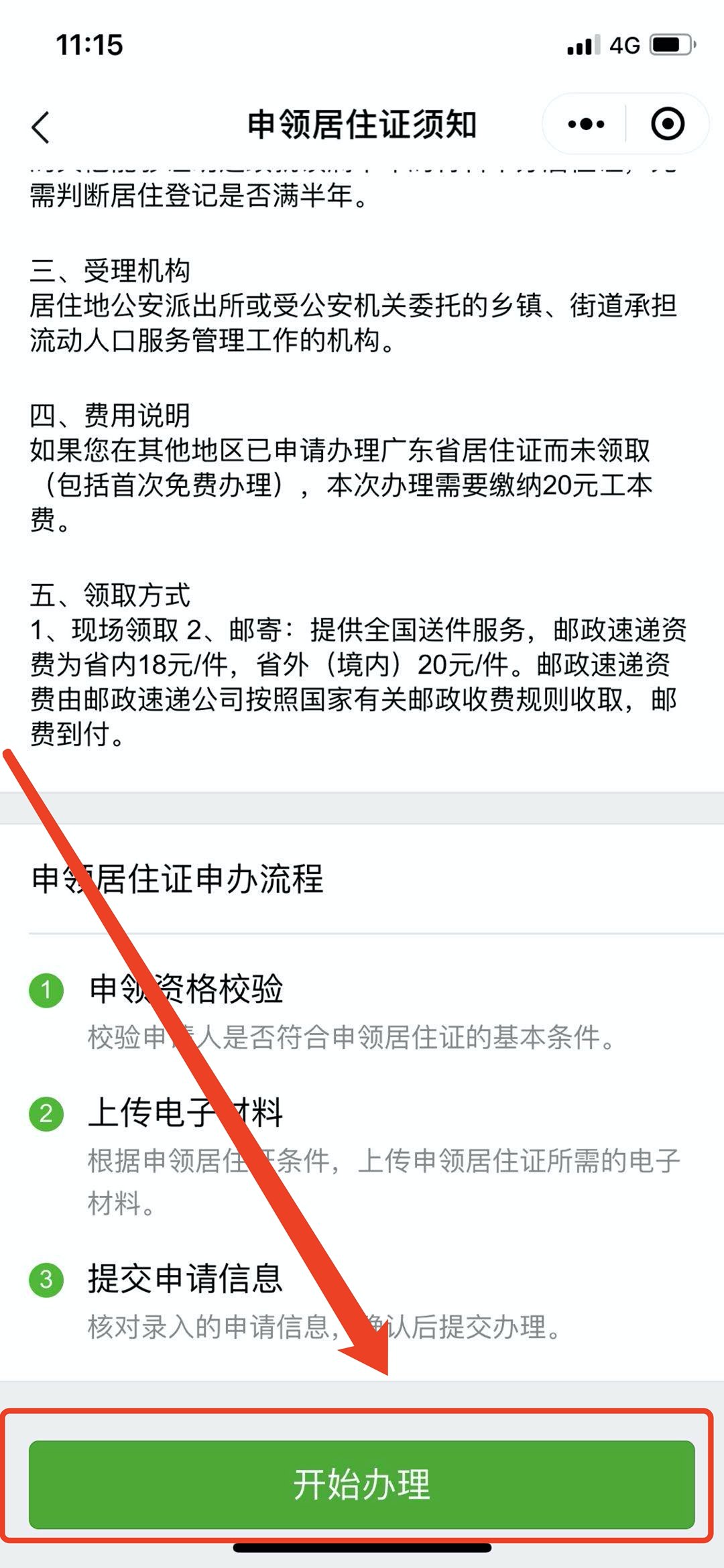Image resolution: width=724 pixels, height=1568 pixels.
Task: Close the mini program with the circle icon
Action: click(667, 125)
